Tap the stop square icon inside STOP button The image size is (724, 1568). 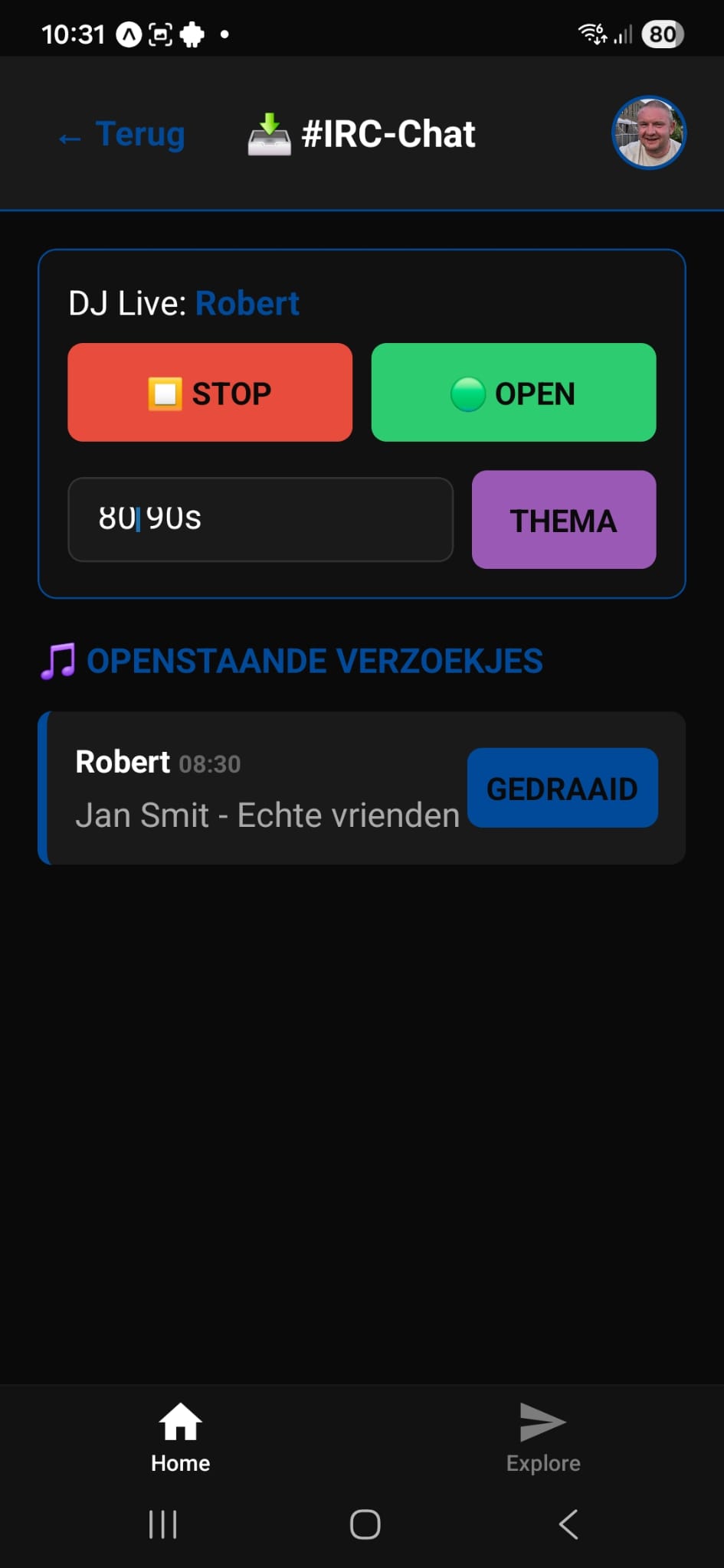pos(165,393)
